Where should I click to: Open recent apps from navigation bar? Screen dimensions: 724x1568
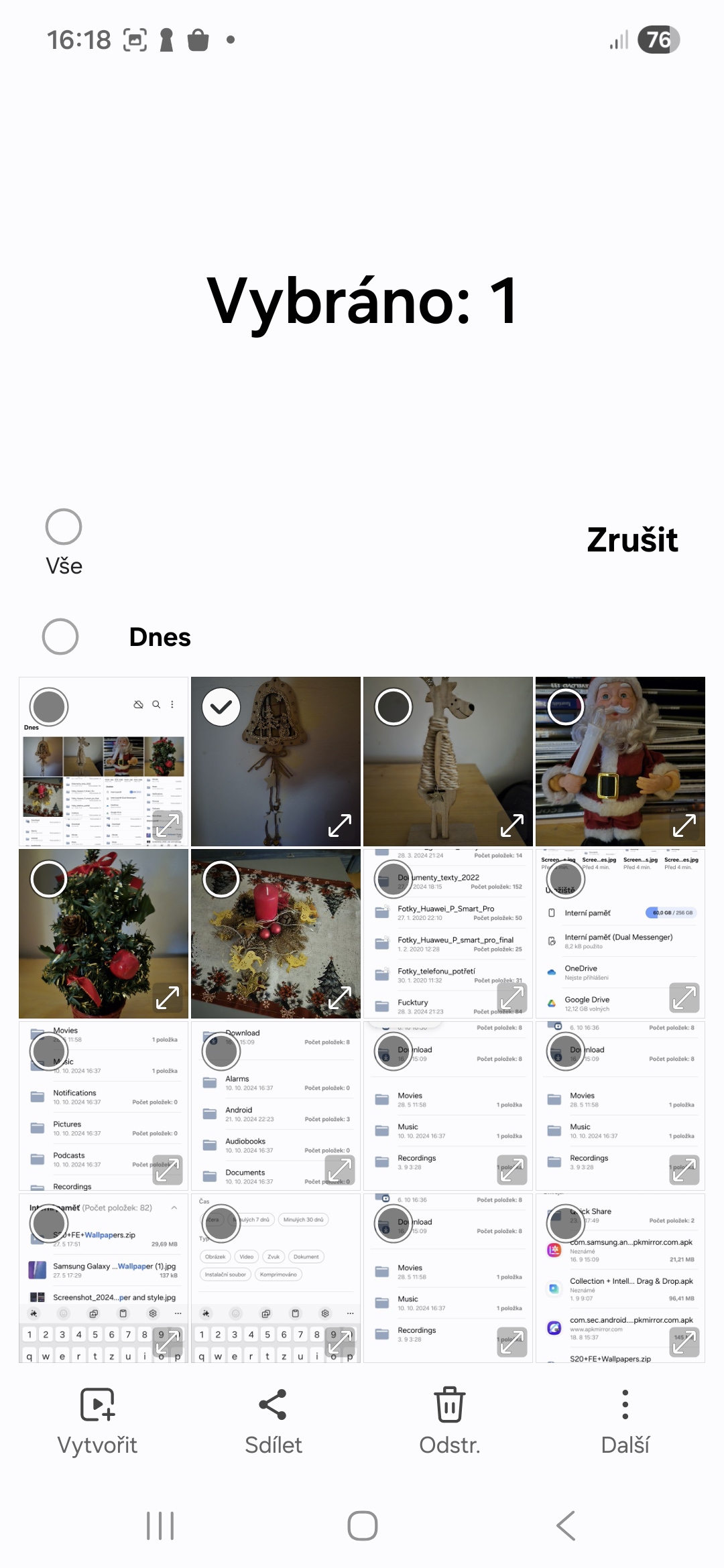pyautogui.click(x=160, y=1526)
